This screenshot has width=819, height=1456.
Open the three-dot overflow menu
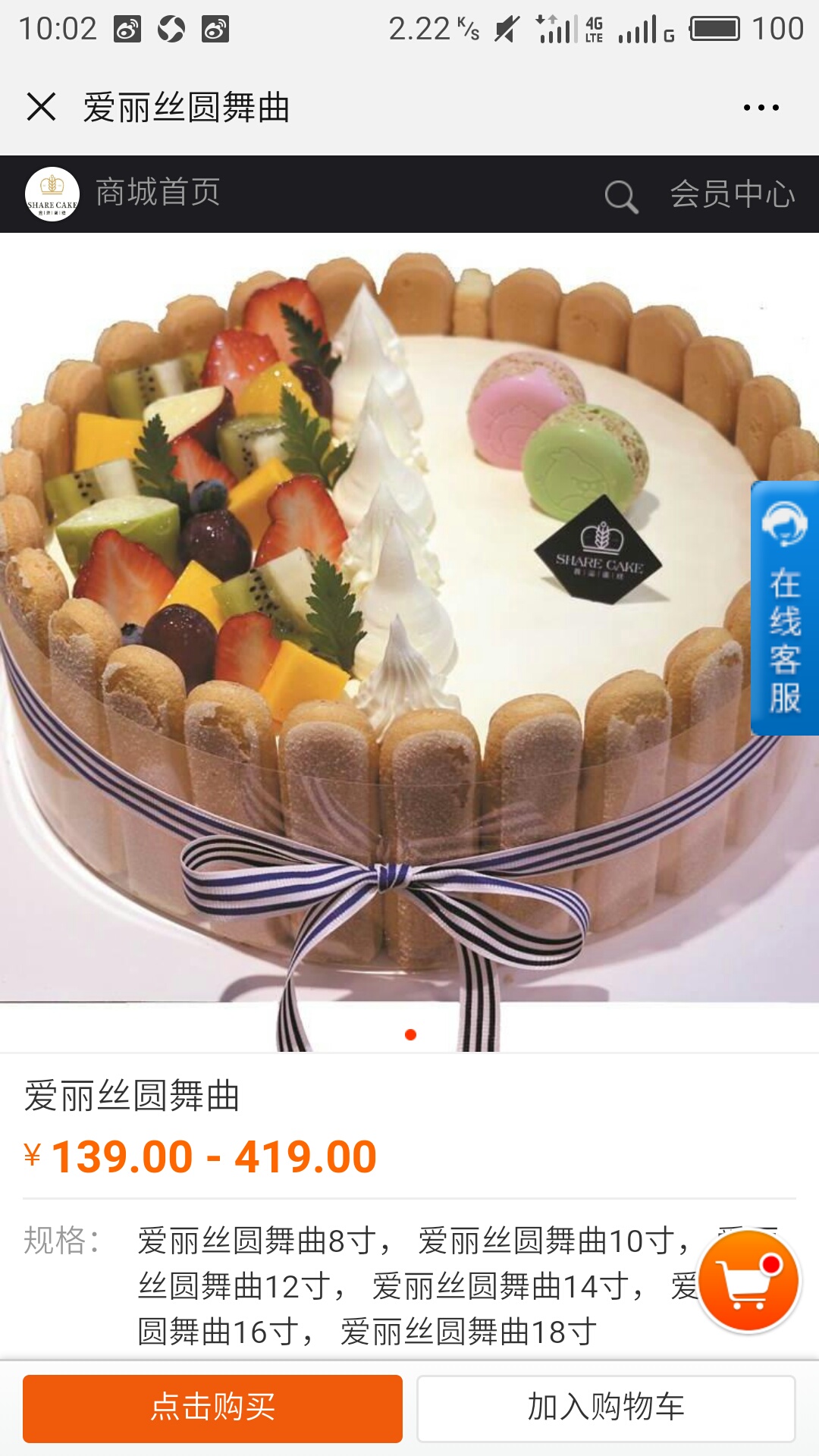coord(761,108)
